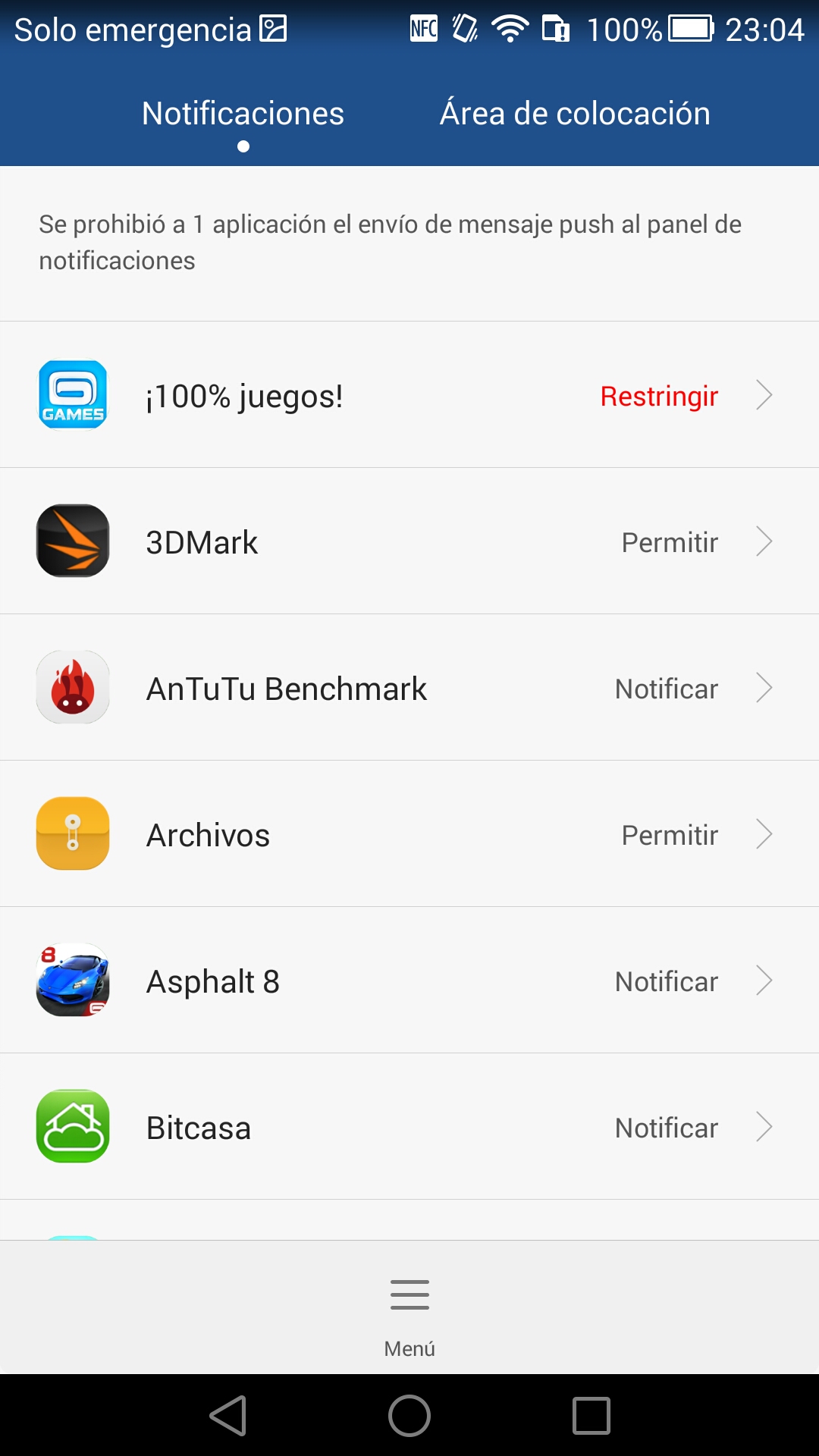Go back using the system back button
Image resolution: width=819 pixels, height=1456 pixels.
click(228, 1416)
